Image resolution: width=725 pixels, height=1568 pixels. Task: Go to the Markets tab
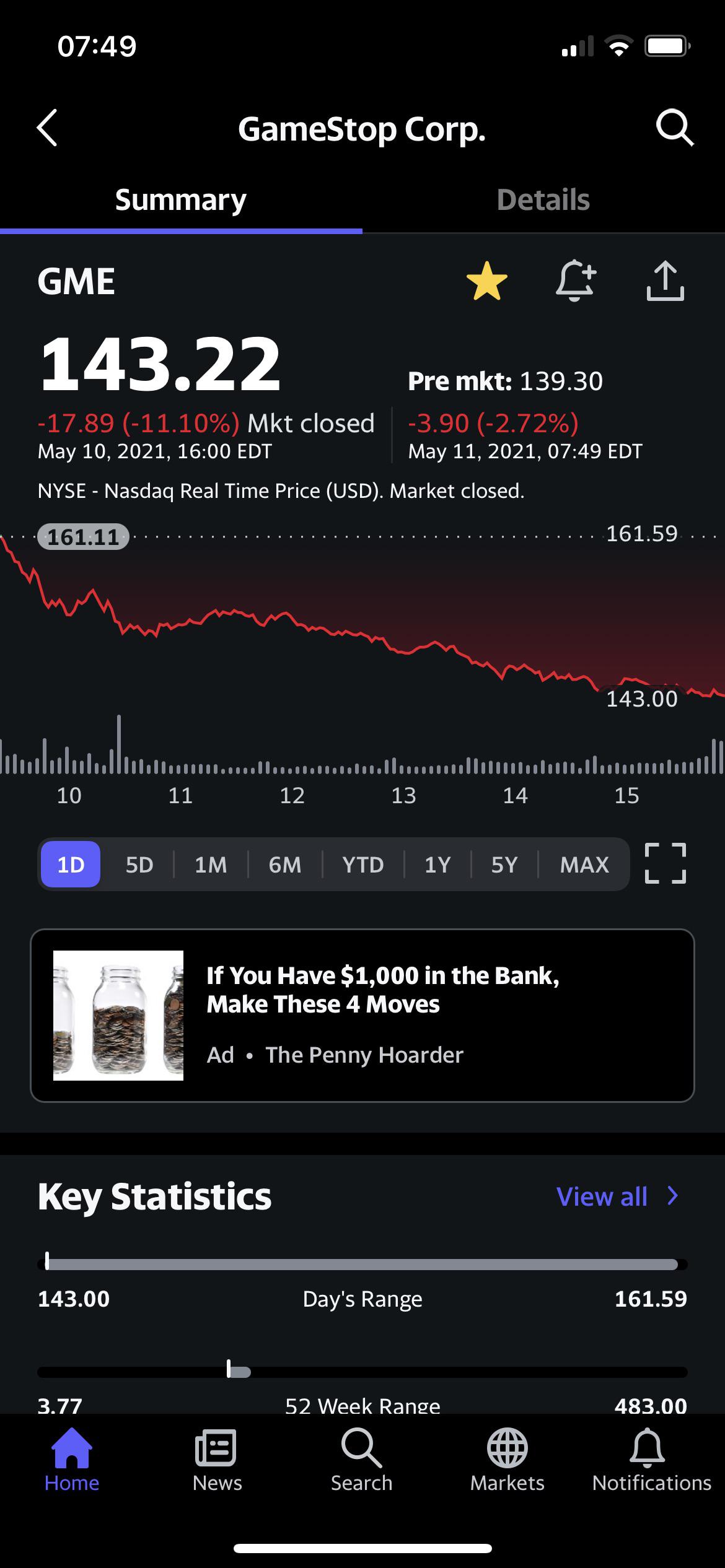[507, 1460]
